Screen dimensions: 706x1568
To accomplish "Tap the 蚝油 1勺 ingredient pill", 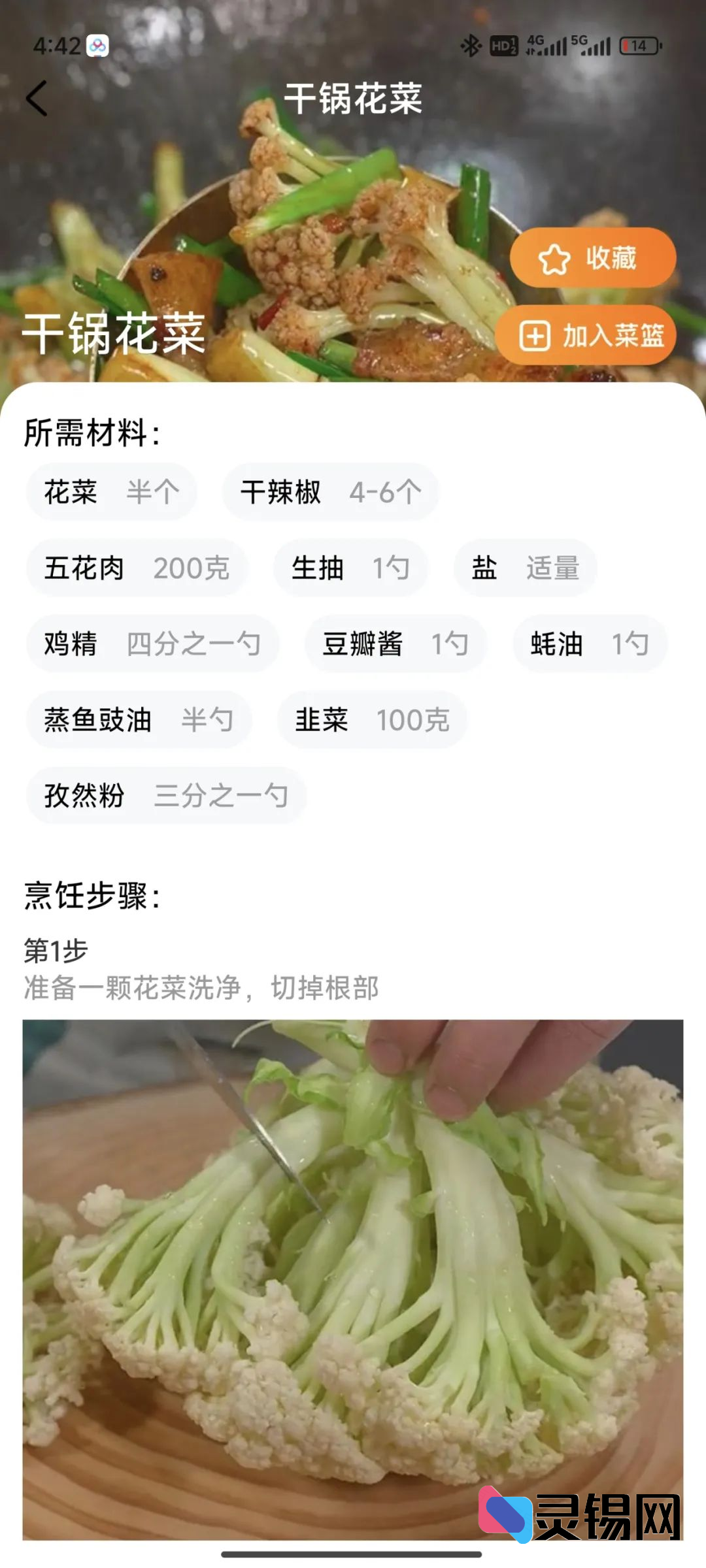I will (589, 644).
